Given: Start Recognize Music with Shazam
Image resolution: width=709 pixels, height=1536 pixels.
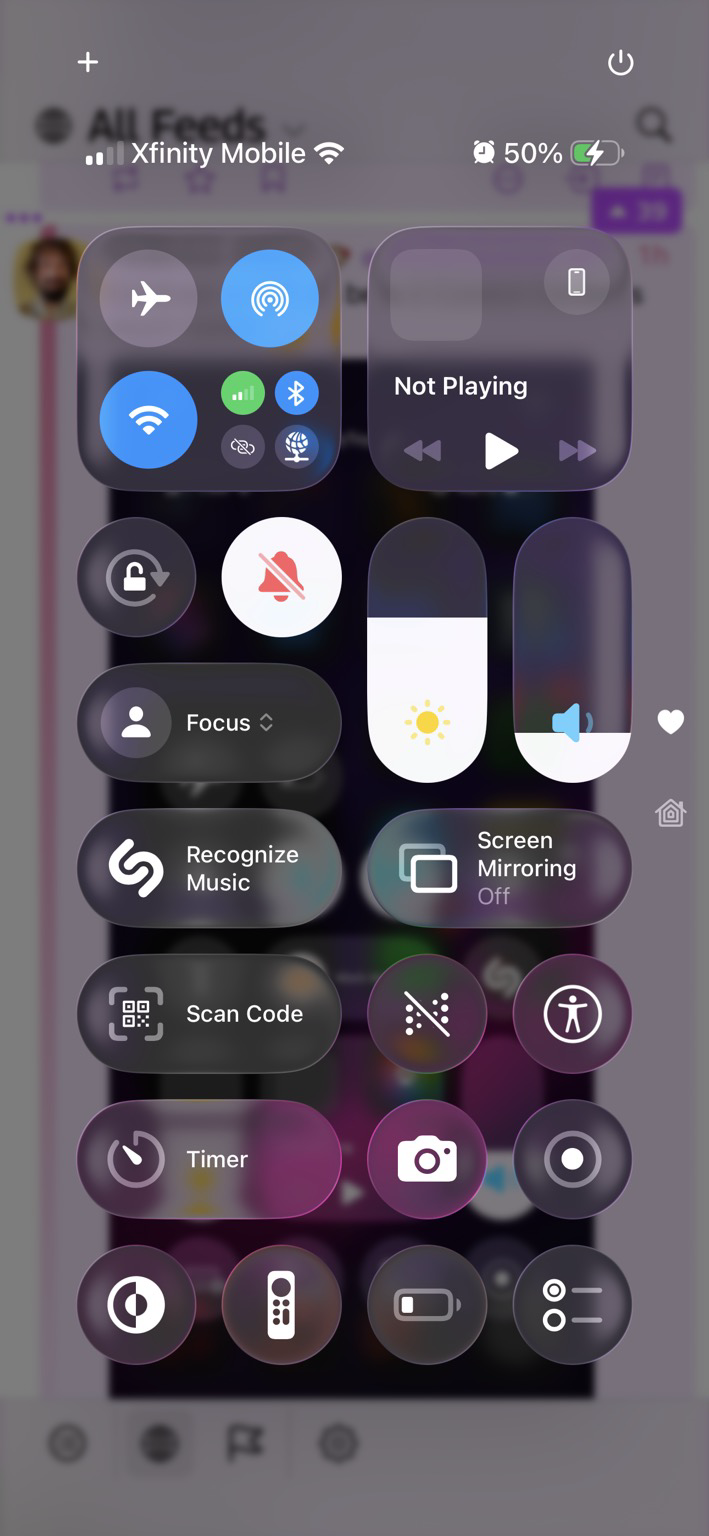Looking at the screenshot, I should coord(209,868).
